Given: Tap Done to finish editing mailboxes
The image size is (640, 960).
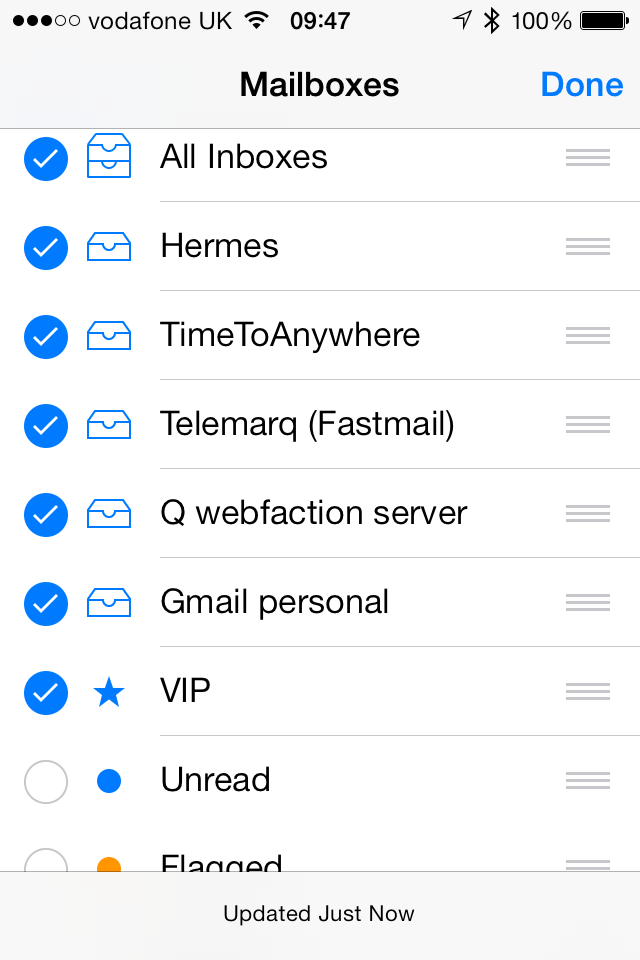Looking at the screenshot, I should 581,85.
